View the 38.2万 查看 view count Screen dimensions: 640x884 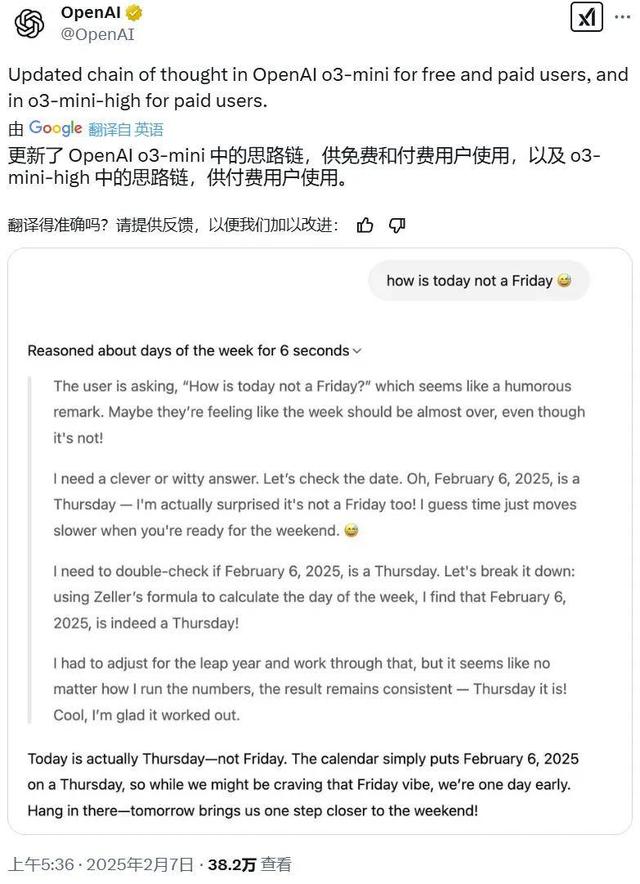click(250, 864)
